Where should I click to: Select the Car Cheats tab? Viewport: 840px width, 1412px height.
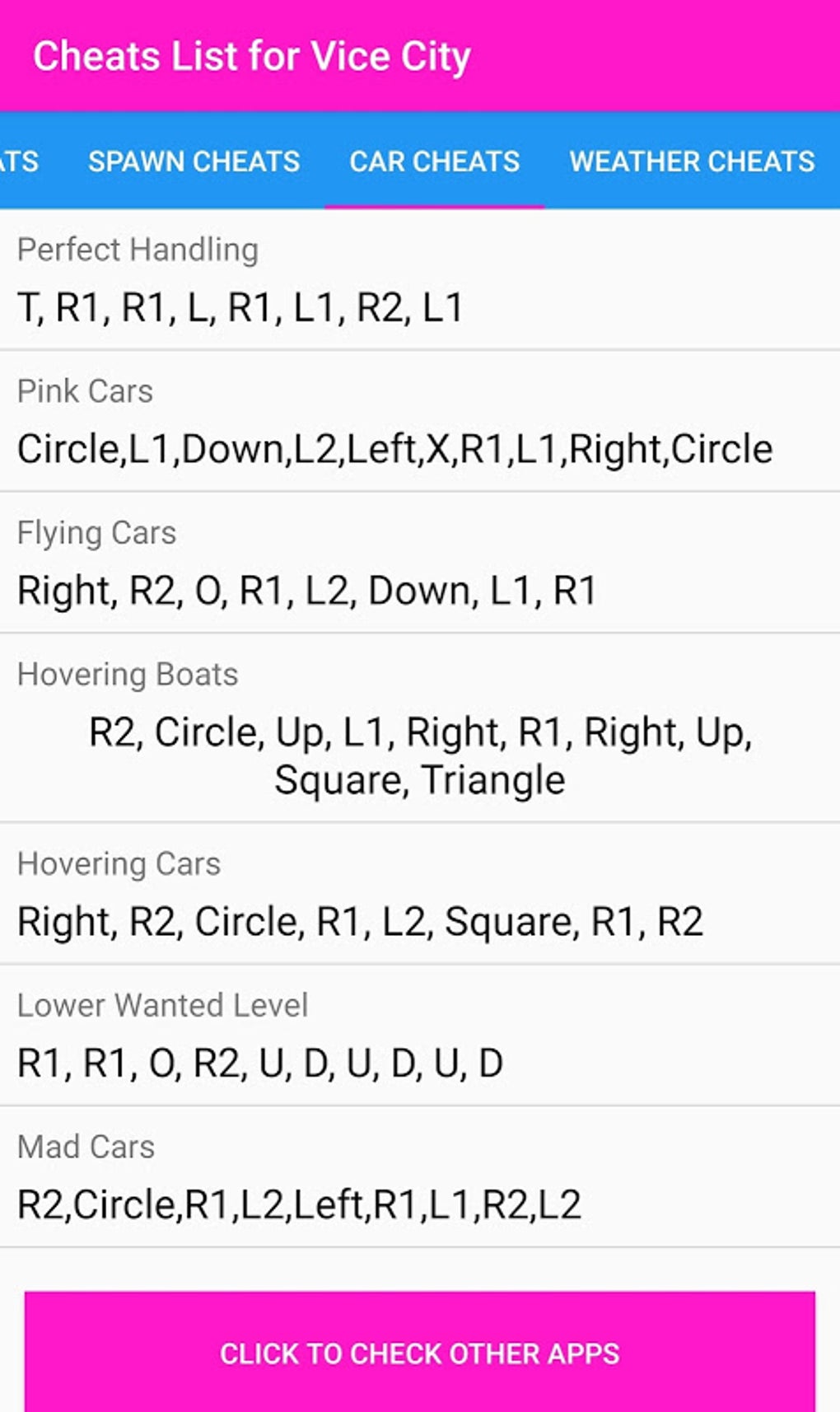[x=434, y=161]
